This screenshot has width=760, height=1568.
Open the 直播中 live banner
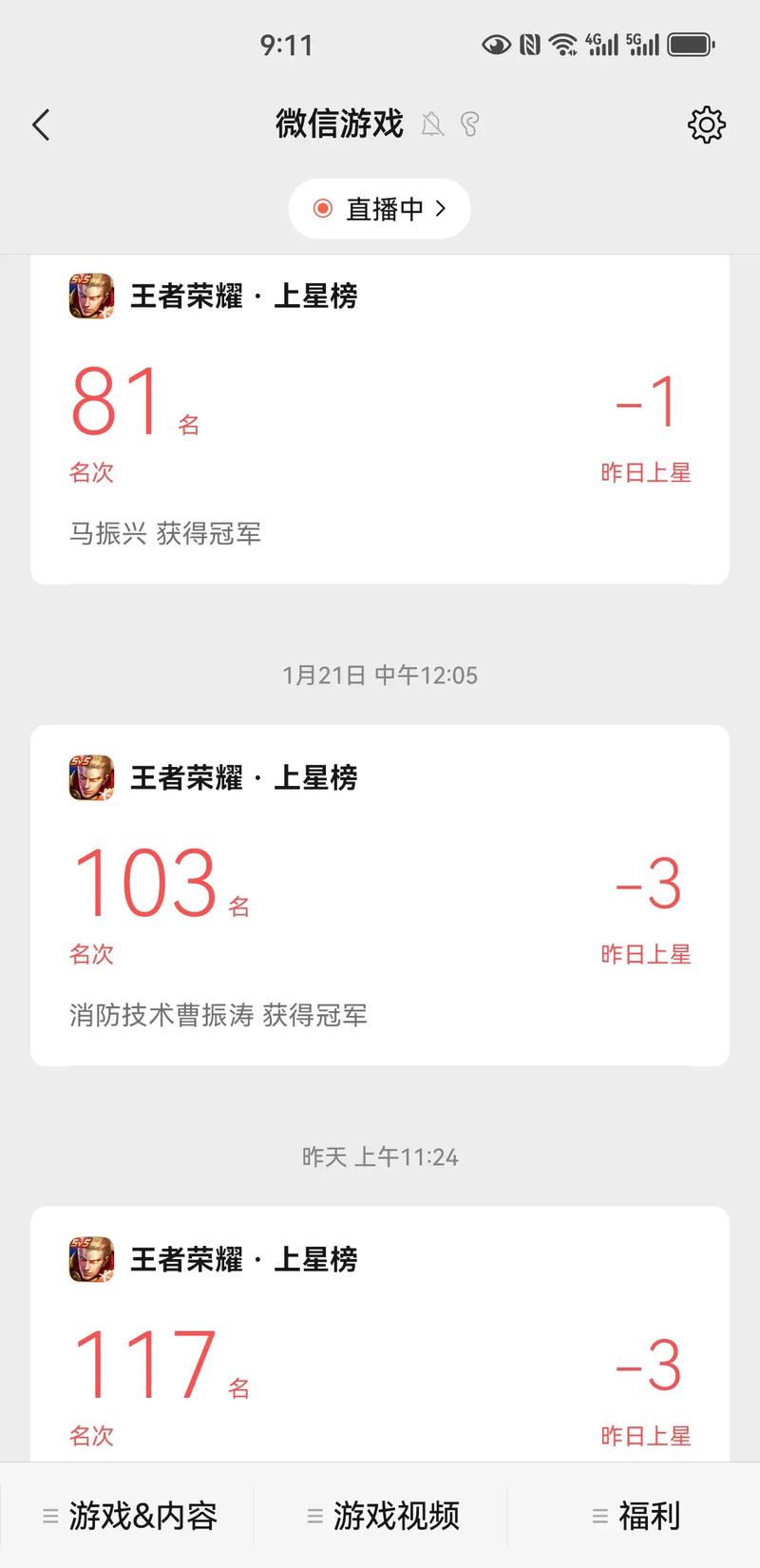[379, 208]
